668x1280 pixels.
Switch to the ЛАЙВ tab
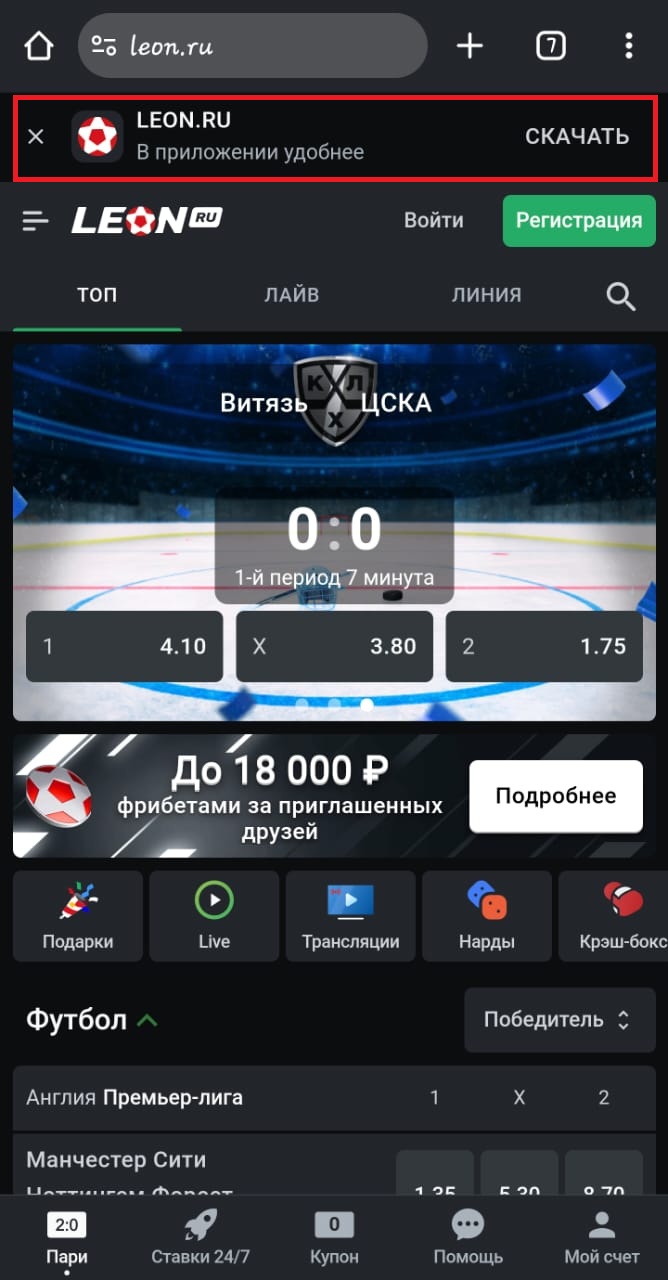tap(292, 295)
